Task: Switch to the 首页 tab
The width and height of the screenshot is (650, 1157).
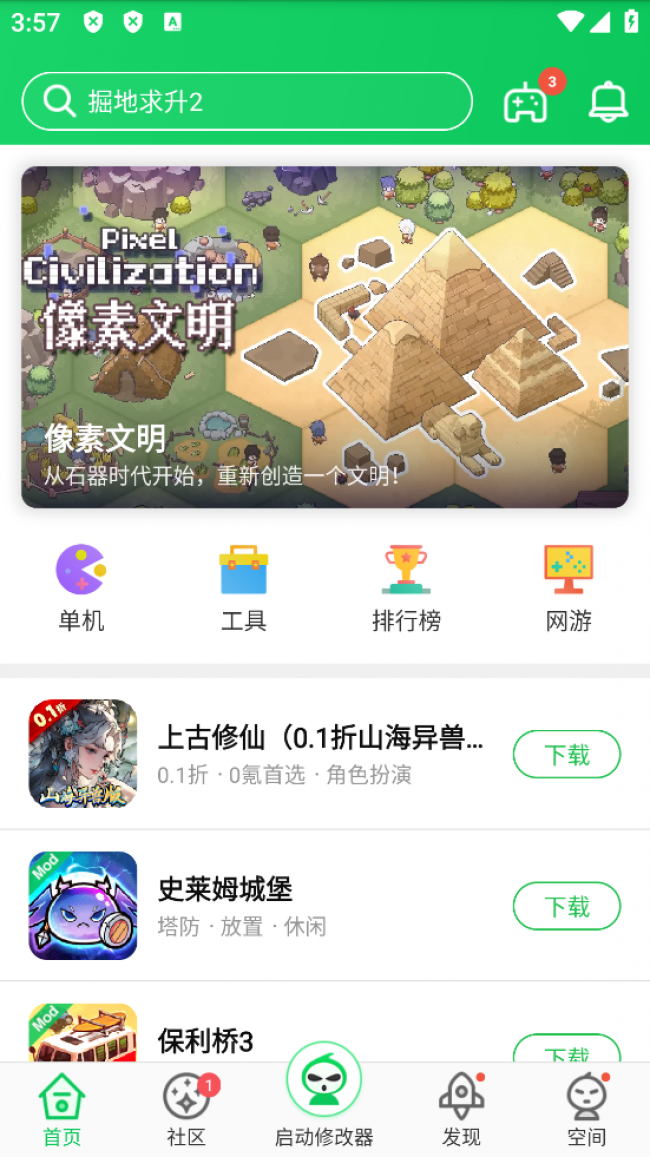Action: pyautogui.click(x=62, y=1110)
